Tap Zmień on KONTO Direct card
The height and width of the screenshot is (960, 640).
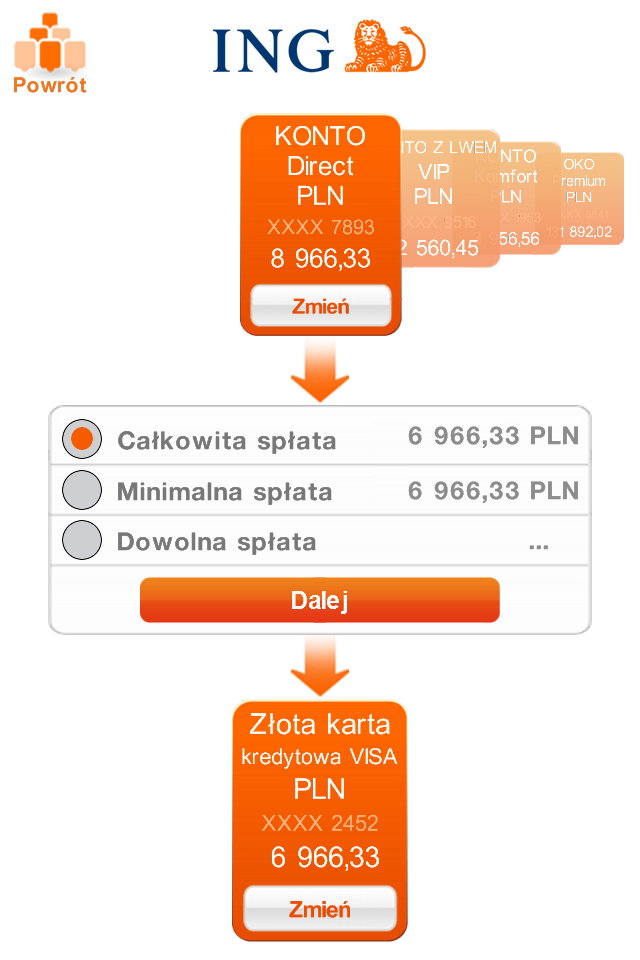320,306
